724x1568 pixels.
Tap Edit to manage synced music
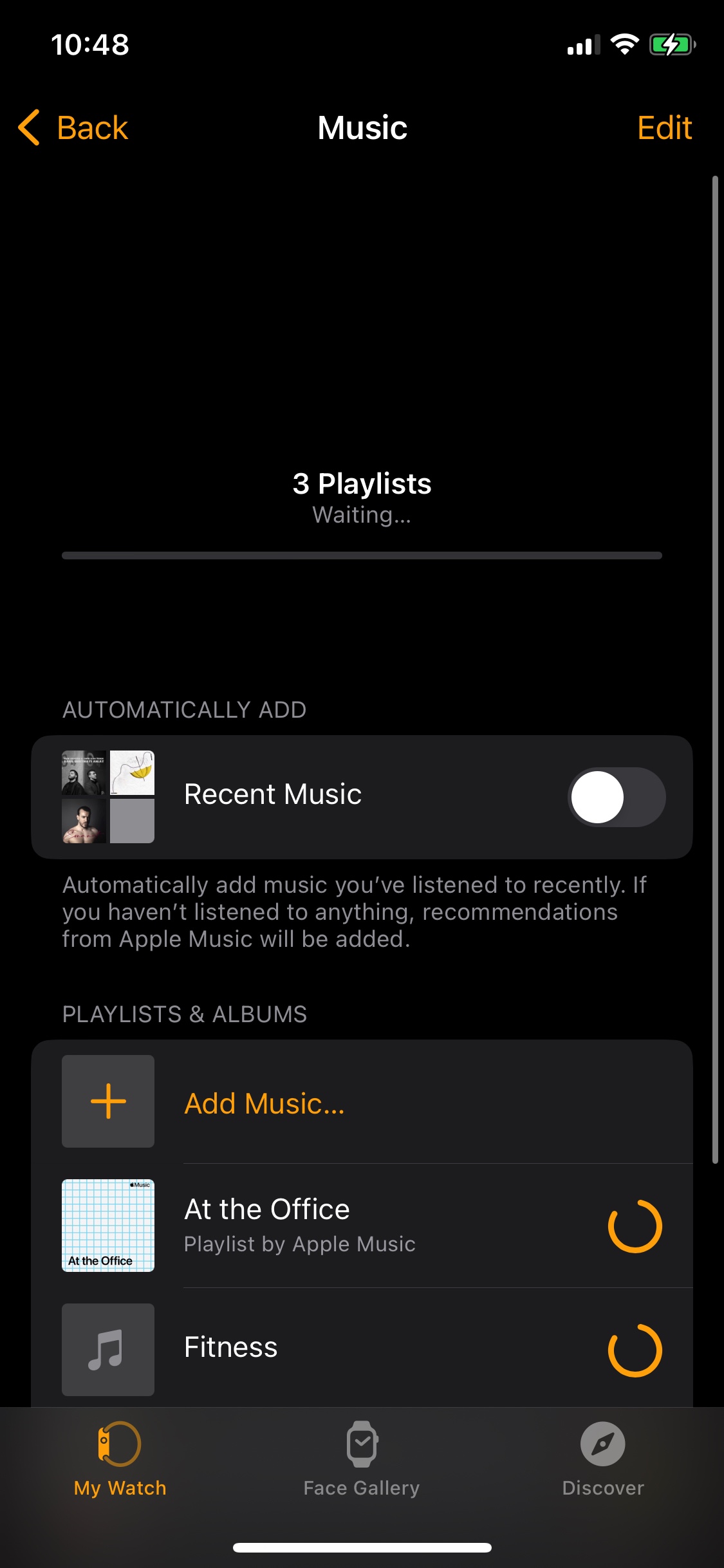click(x=665, y=127)
